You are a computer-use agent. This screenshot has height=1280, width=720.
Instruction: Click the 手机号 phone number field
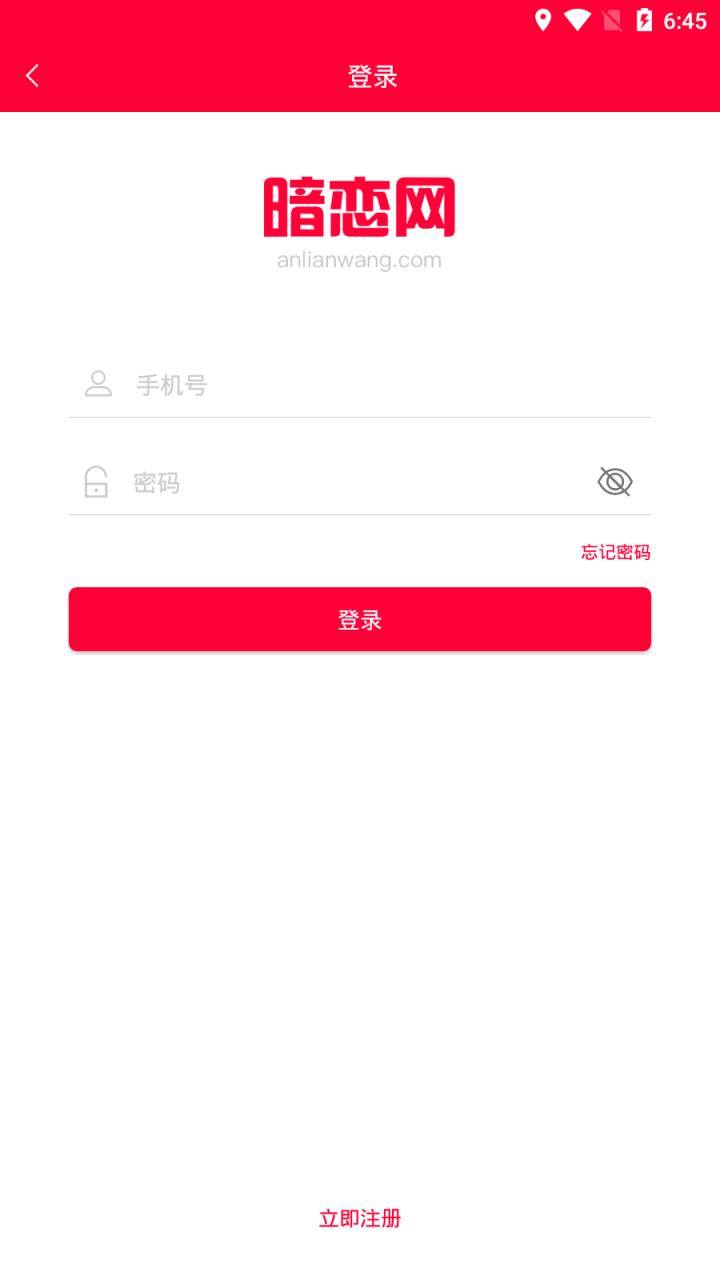click(300, 384)
